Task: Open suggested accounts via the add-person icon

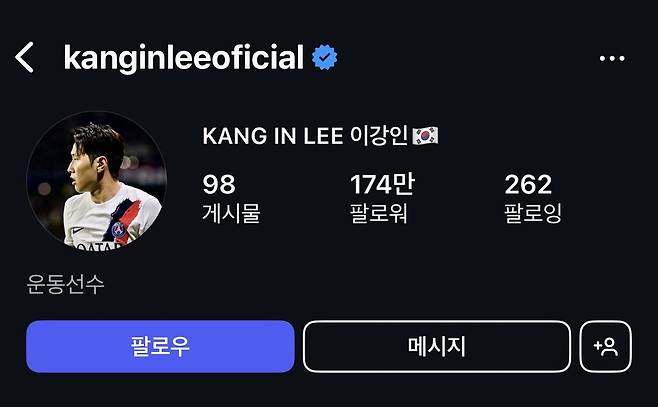Action: (x=605, y=347)
